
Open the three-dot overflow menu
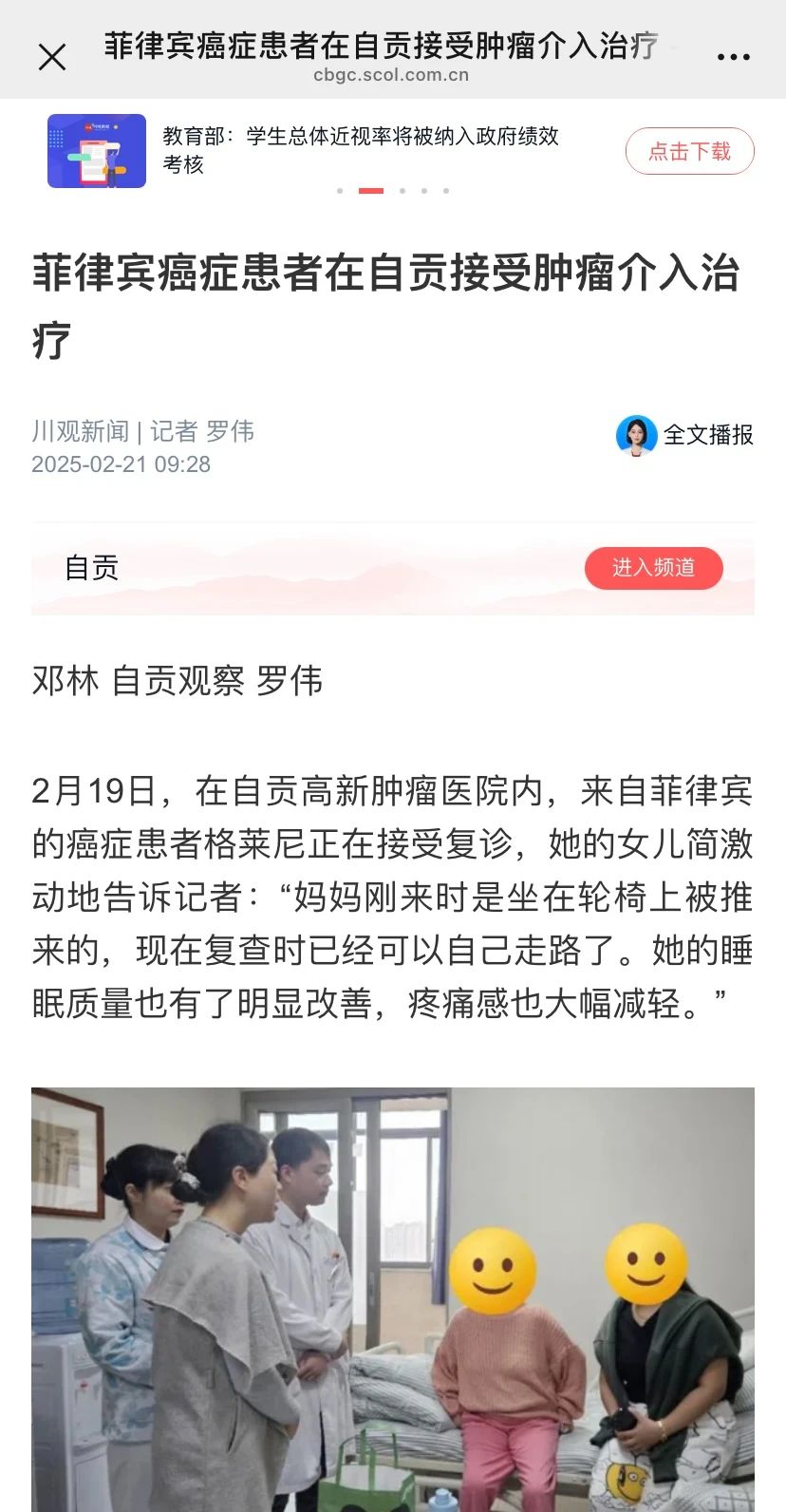click(x=733, y=57)
